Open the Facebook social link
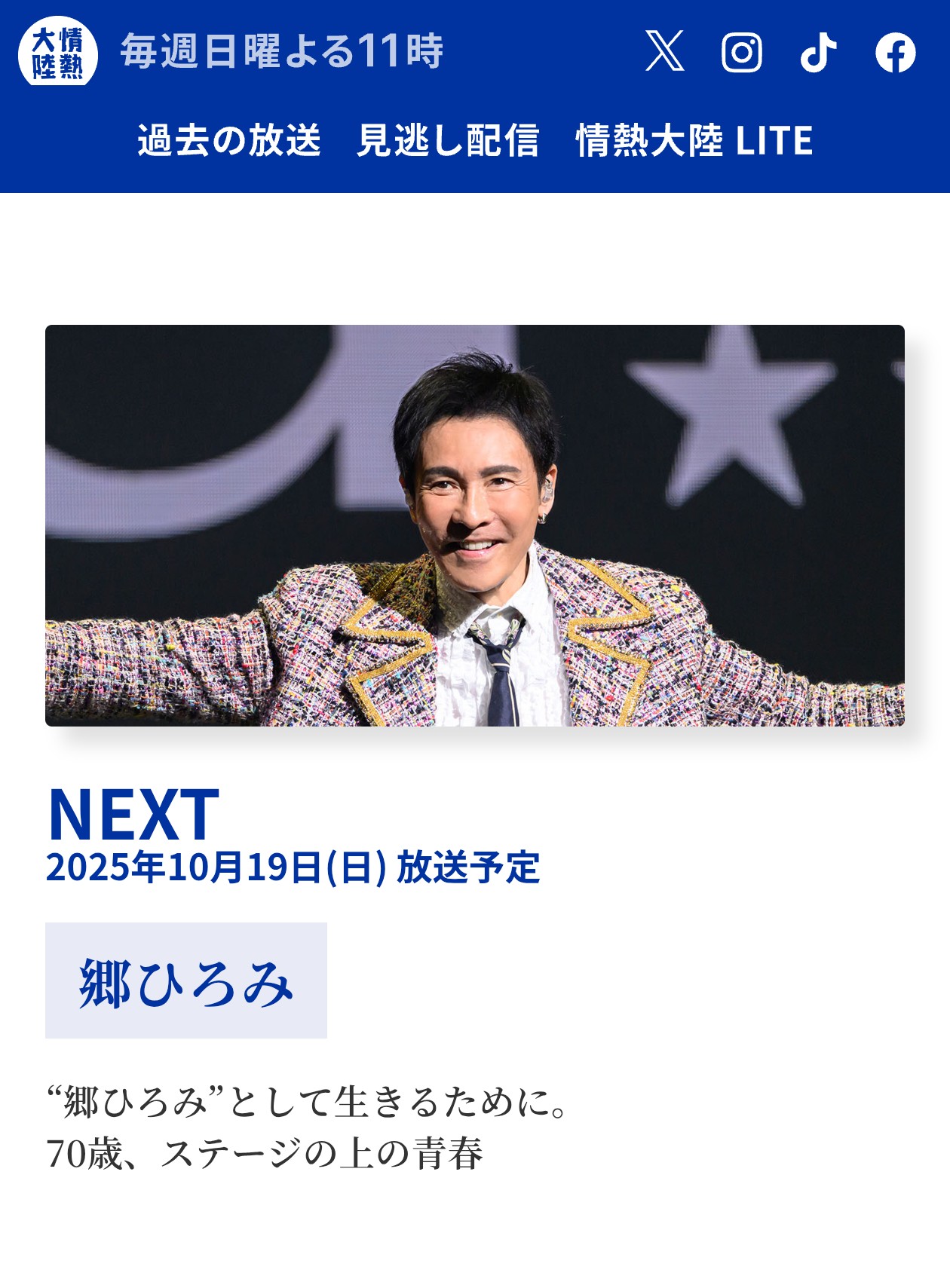The height and width of the screenshot is (1288, 950). [895, 53]
